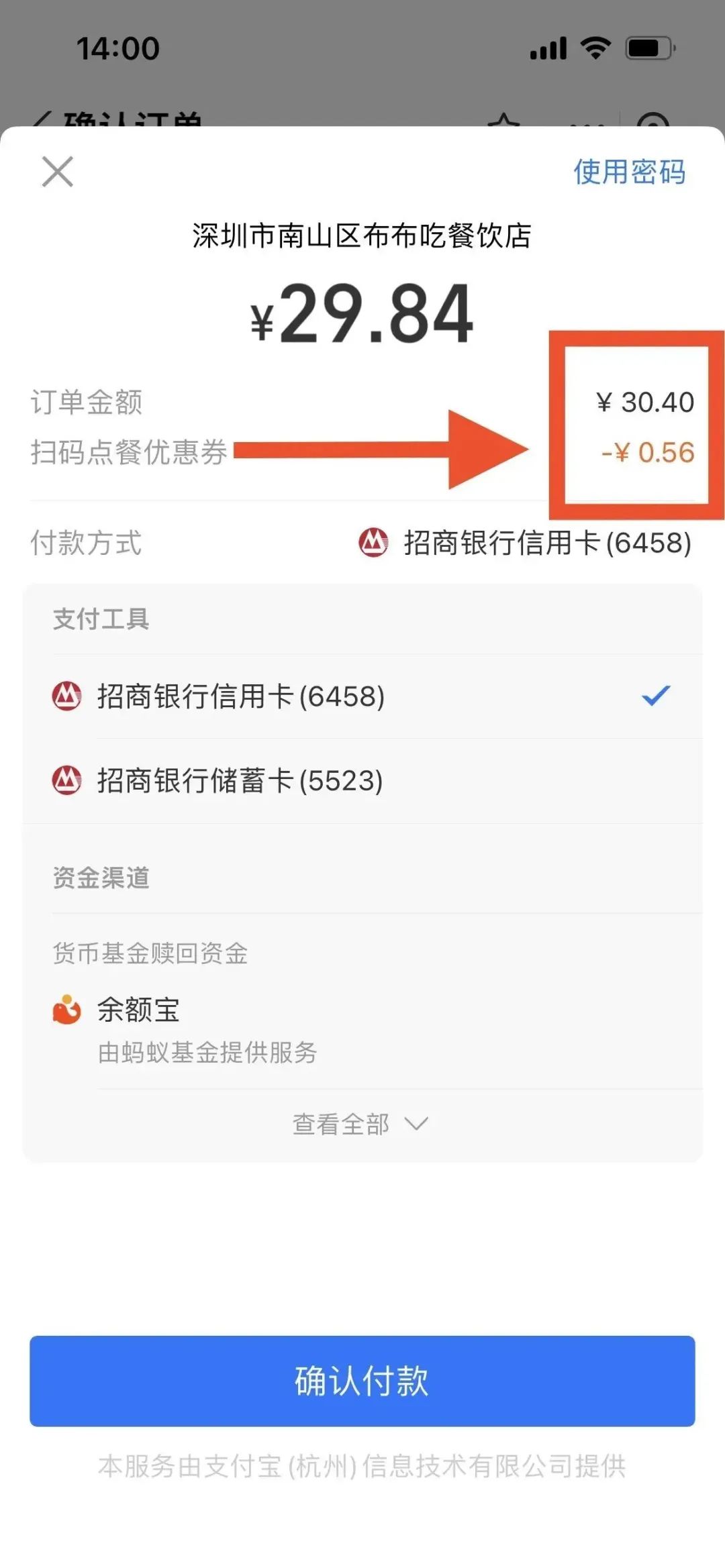Tap 使用密码 to pay with password

629,172
